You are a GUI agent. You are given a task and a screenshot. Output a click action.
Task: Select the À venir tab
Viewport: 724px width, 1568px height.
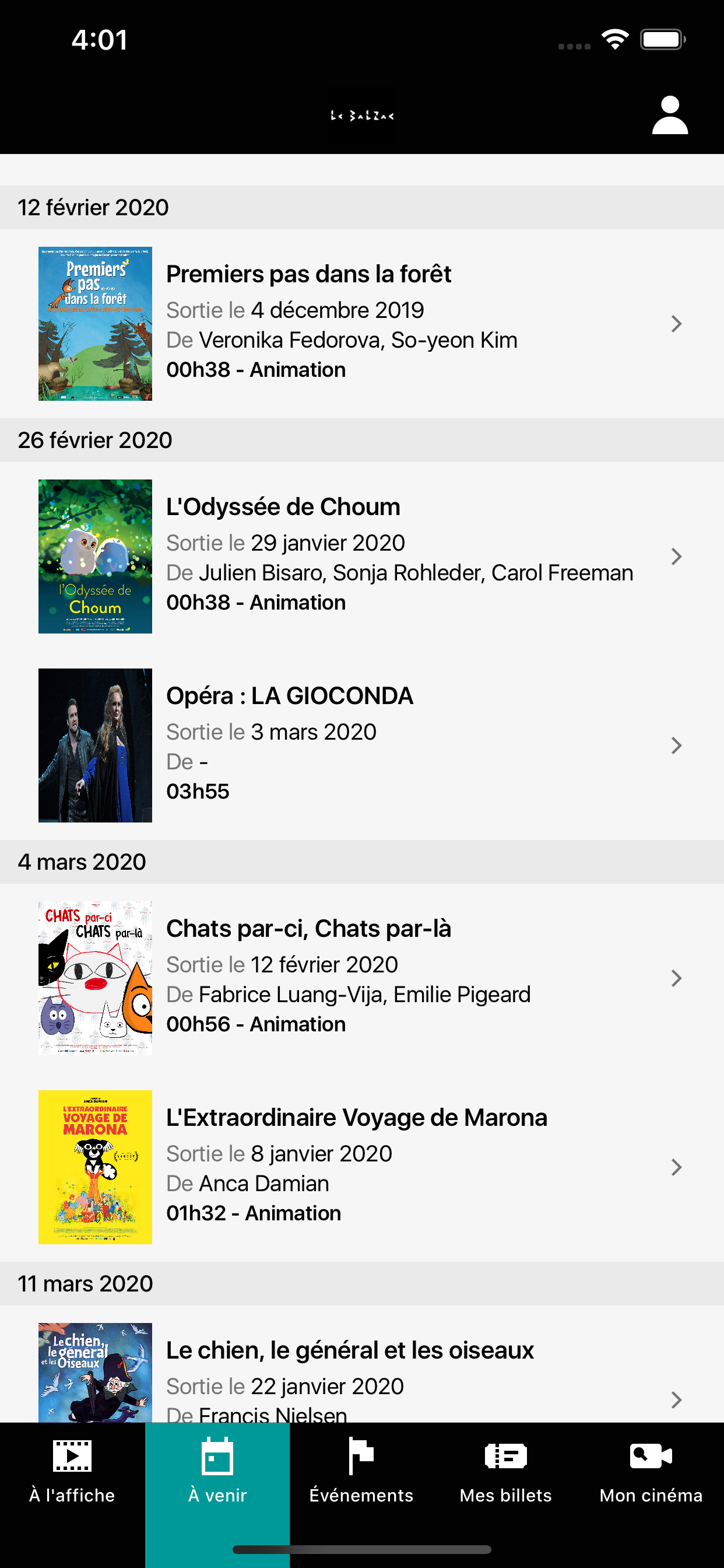pyautogui.click(x=217, y=1471)
